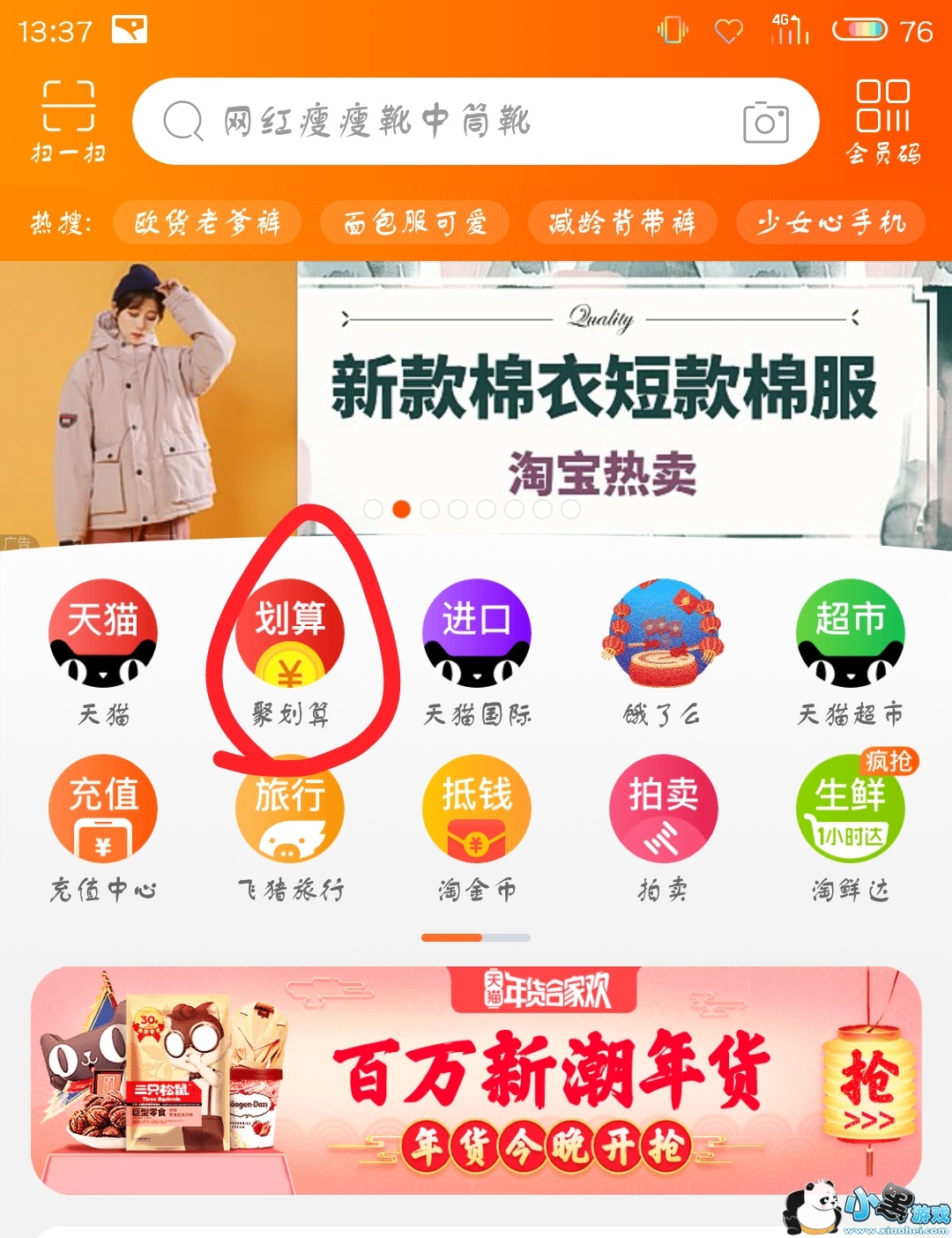
Task: Select hot search chip 面包服可爱
Action: [414, 222]
